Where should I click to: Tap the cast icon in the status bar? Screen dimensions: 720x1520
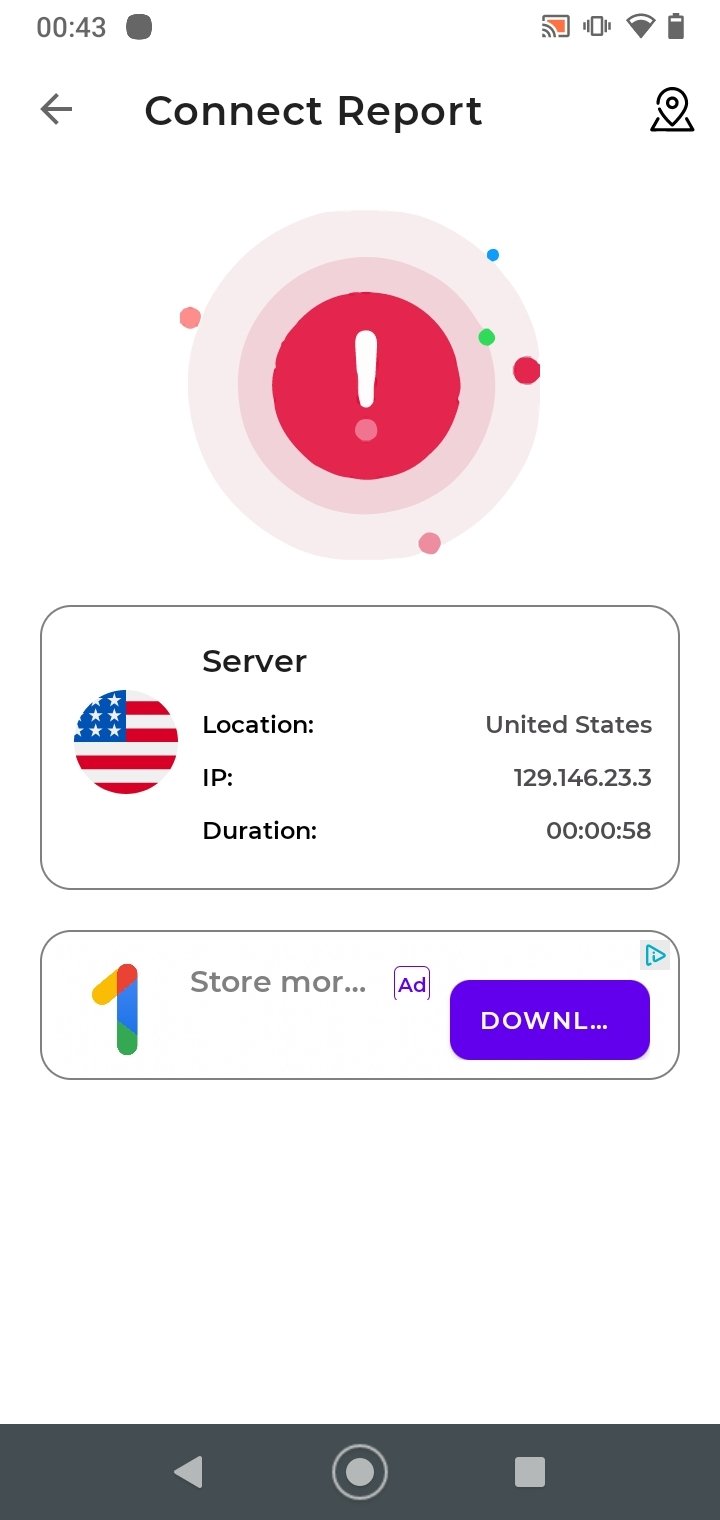[x=554, y=26]
